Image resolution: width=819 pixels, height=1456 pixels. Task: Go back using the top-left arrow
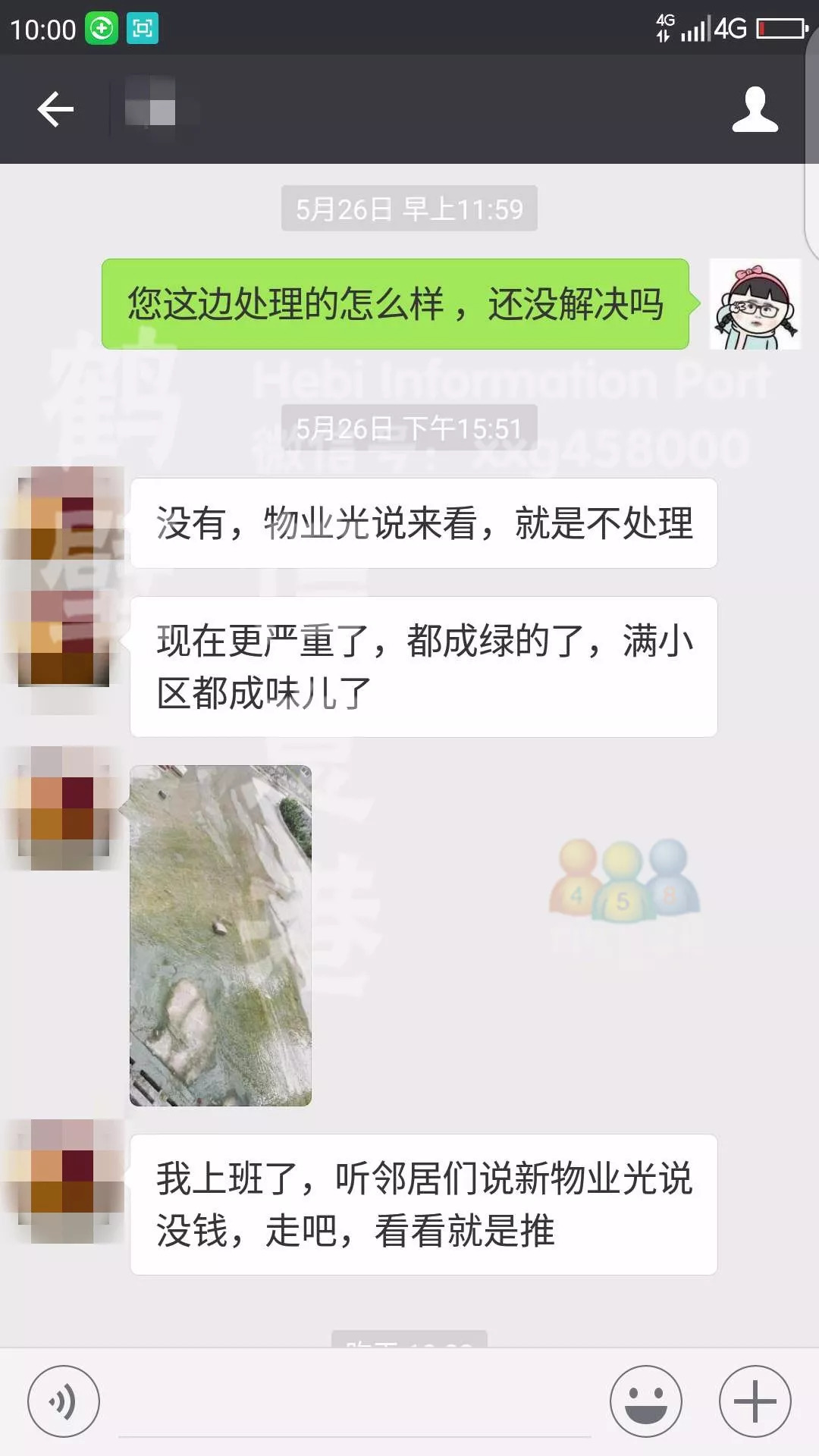55,109
